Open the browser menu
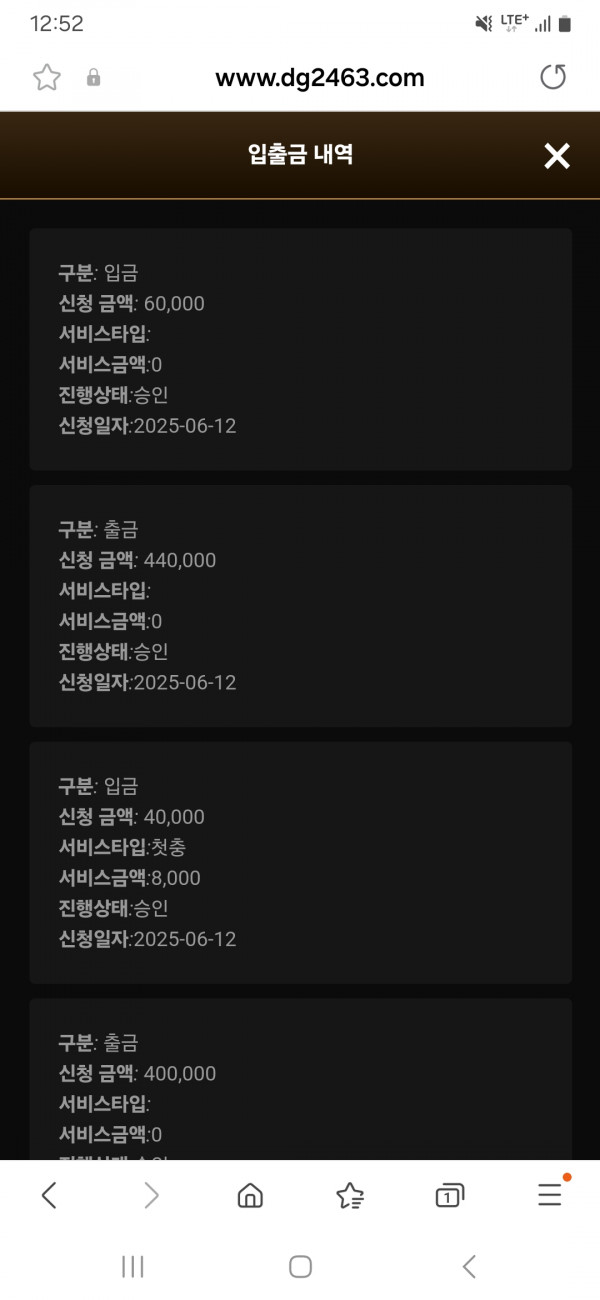This screenshot has height=1300, width=600. pyautogui.click(x=551, y=1193)
